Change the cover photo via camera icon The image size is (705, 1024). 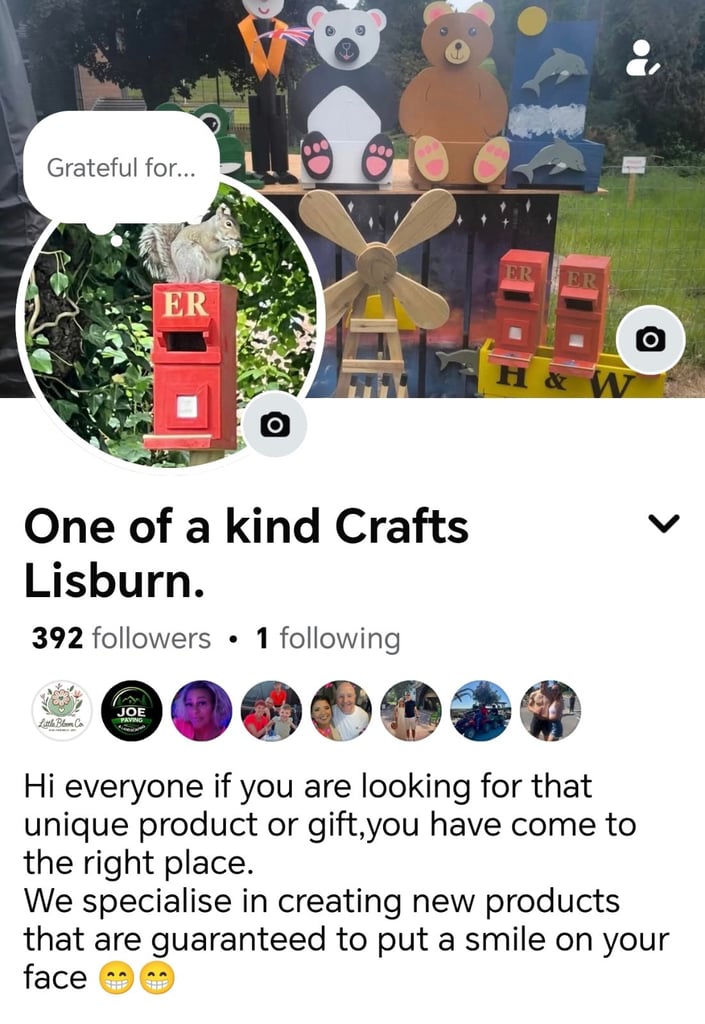[650, 340]
